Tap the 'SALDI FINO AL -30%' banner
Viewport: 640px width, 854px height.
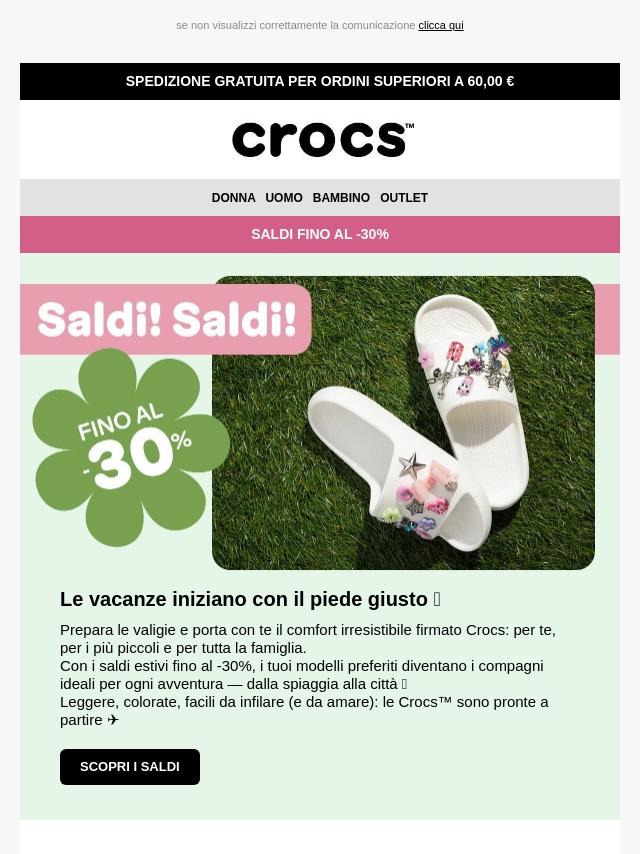pos(320,234)
